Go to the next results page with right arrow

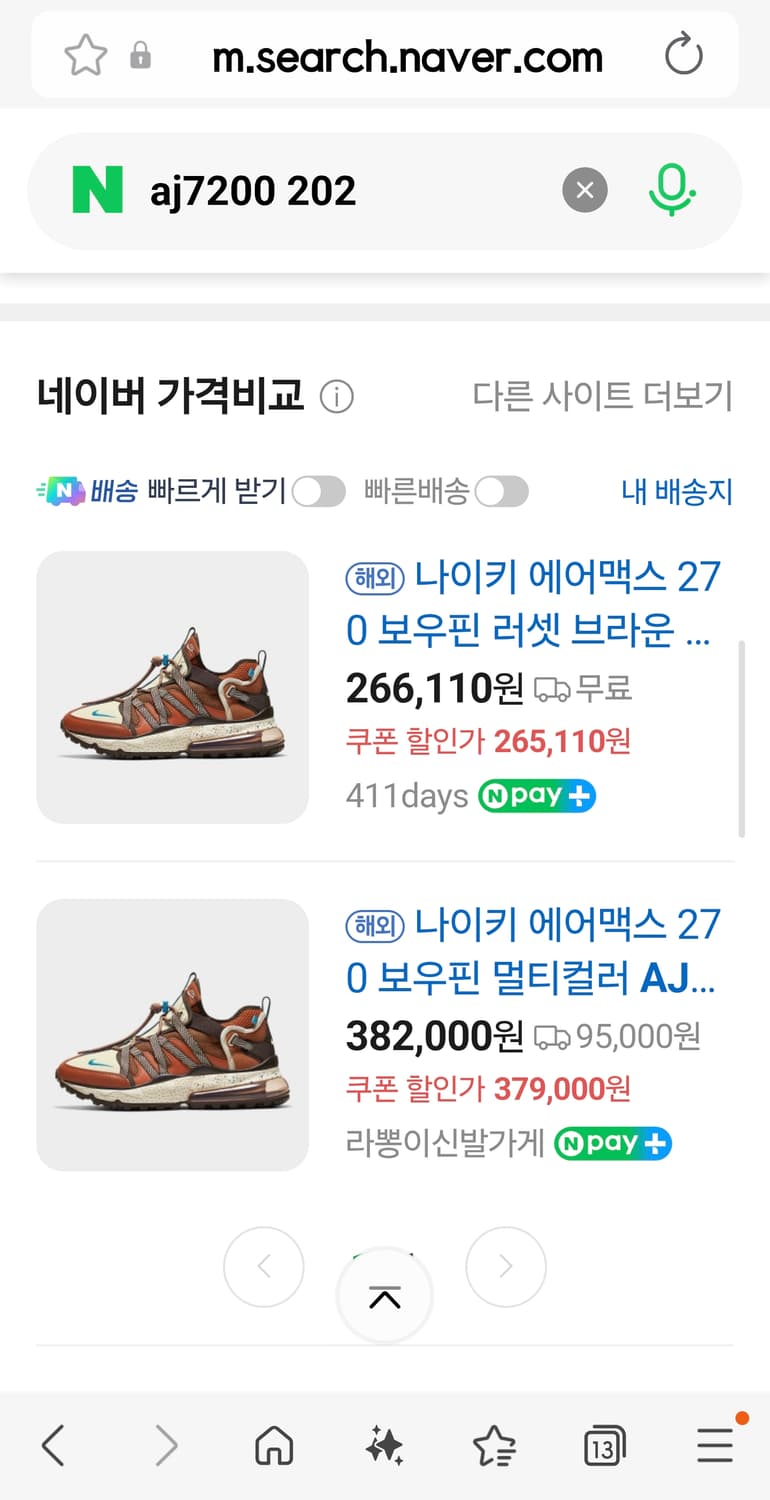click(505, 1267)
